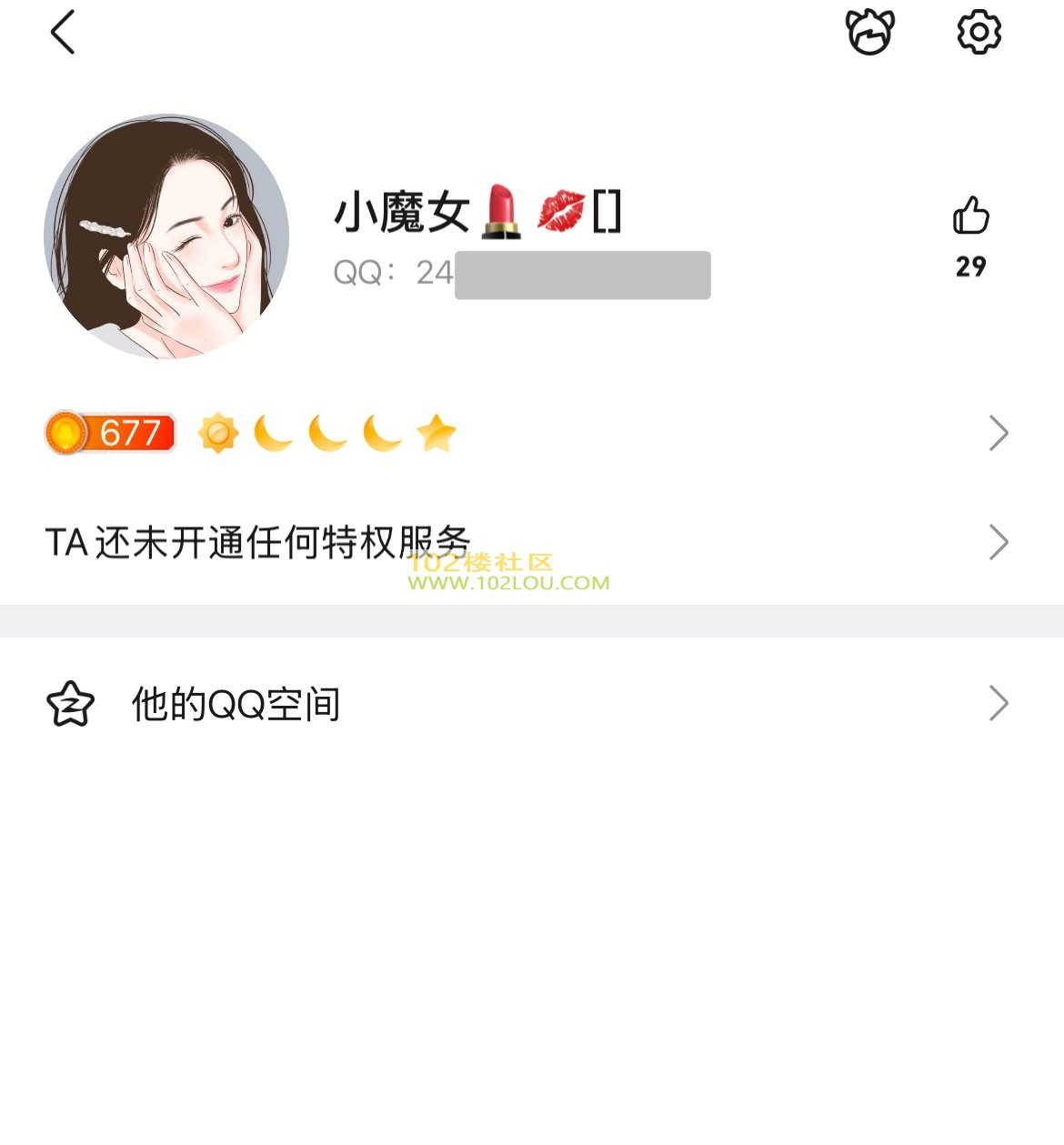This screenshot has width=1064, height=1145.
Task: Give a thumbs-up like to 小魔女
Action: [970, 217]
